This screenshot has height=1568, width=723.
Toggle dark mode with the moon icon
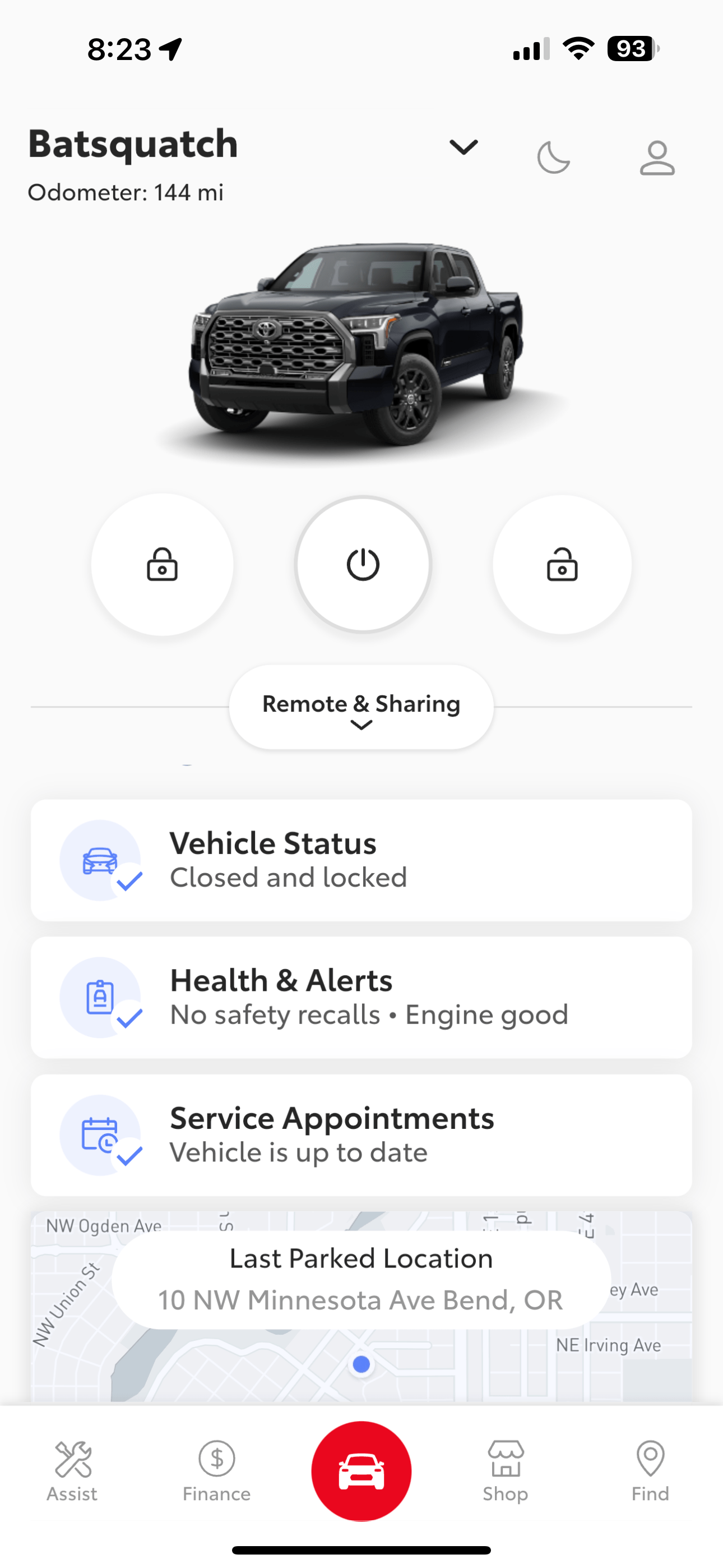pyautogui.click(x=553, y=158)
